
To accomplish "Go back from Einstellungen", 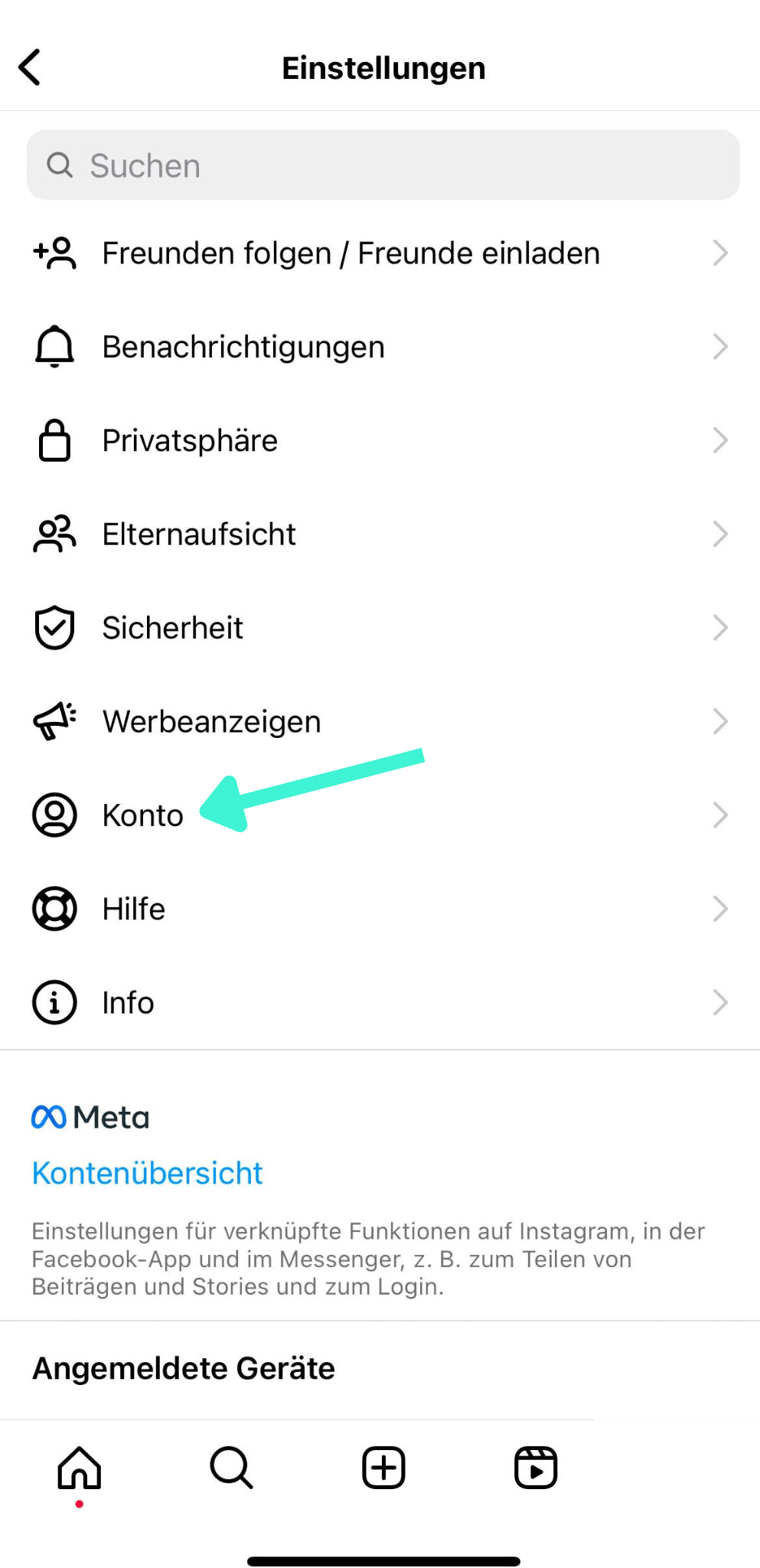I will [x=30, y=67].
